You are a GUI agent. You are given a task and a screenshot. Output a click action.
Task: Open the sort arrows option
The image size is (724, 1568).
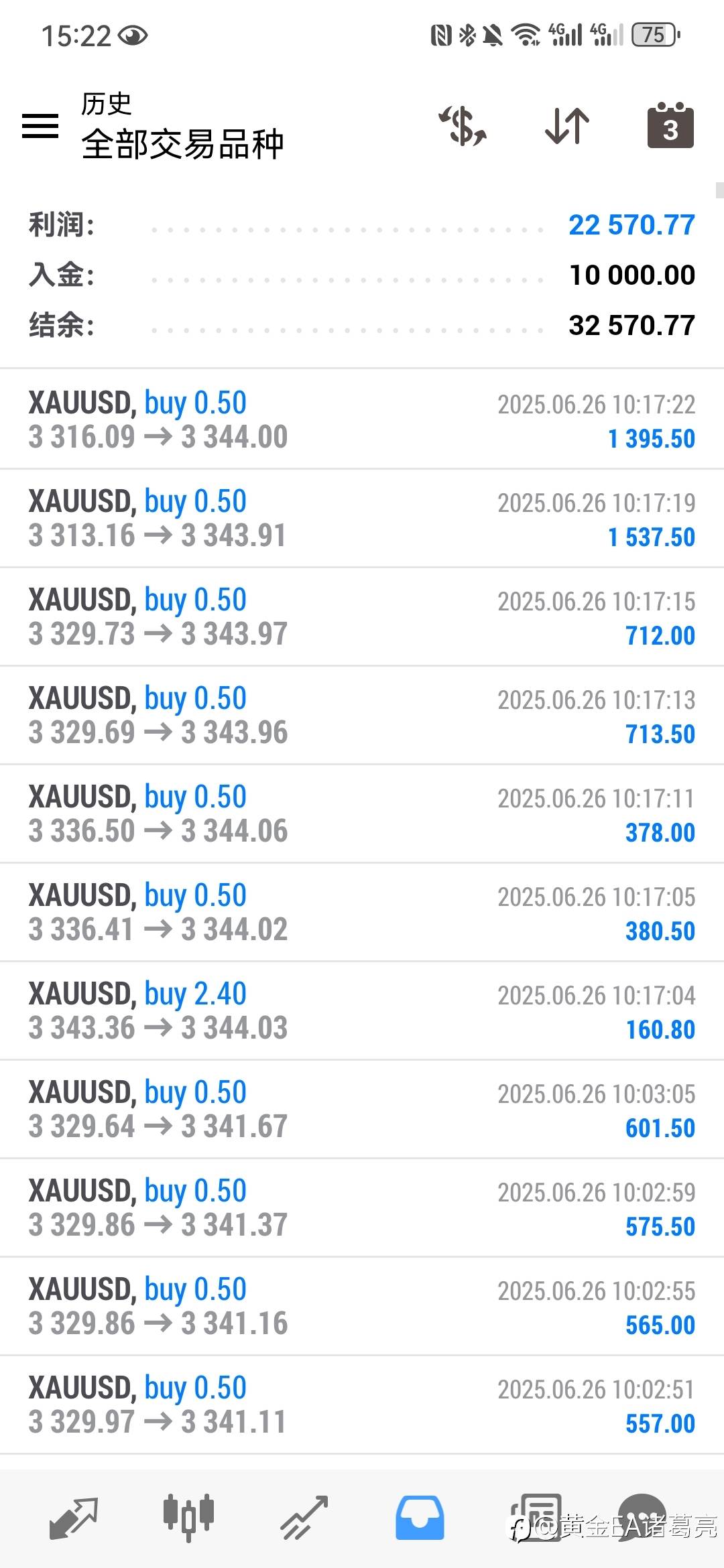pos(567,125)
